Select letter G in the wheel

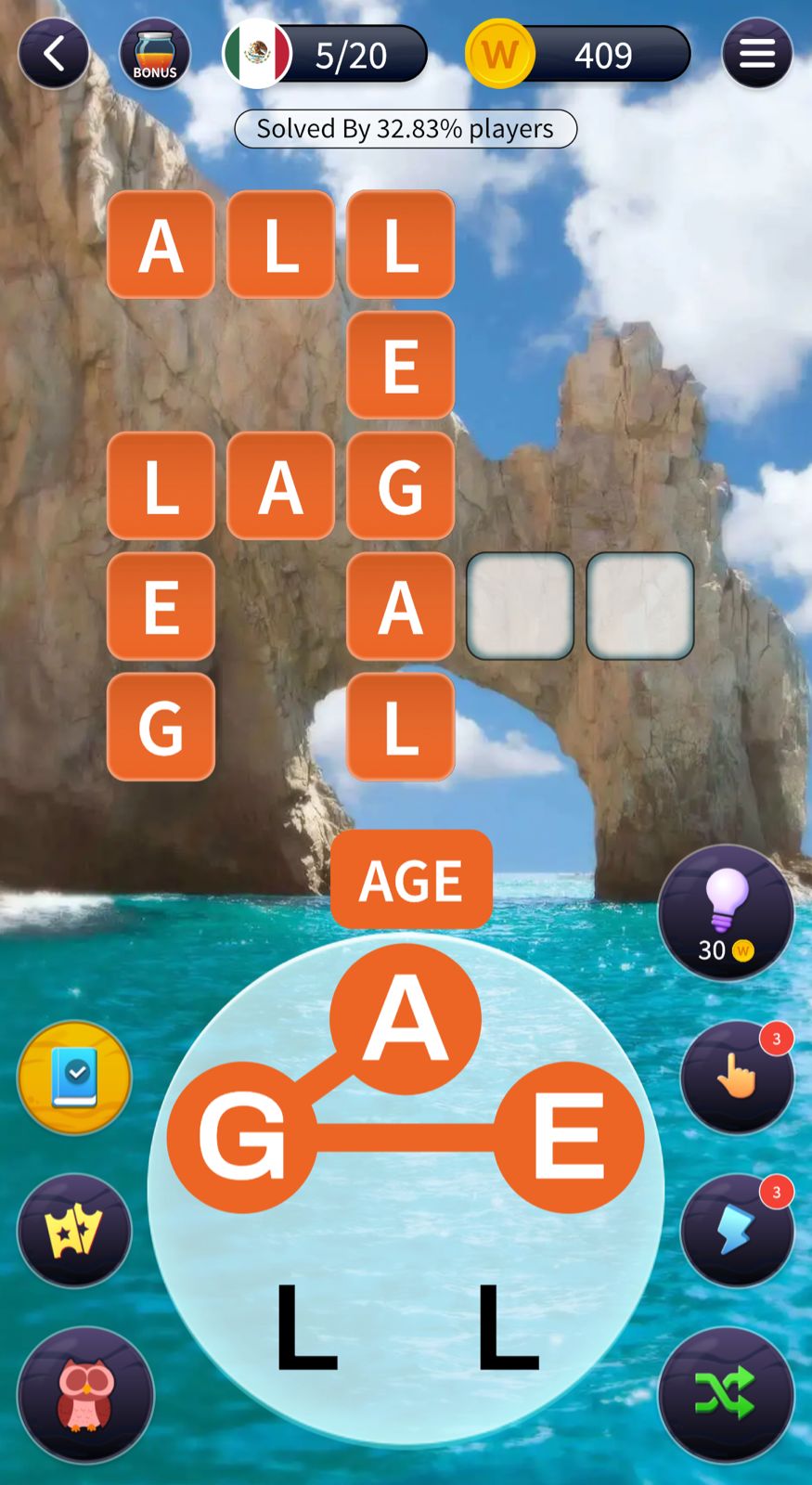242,1137
